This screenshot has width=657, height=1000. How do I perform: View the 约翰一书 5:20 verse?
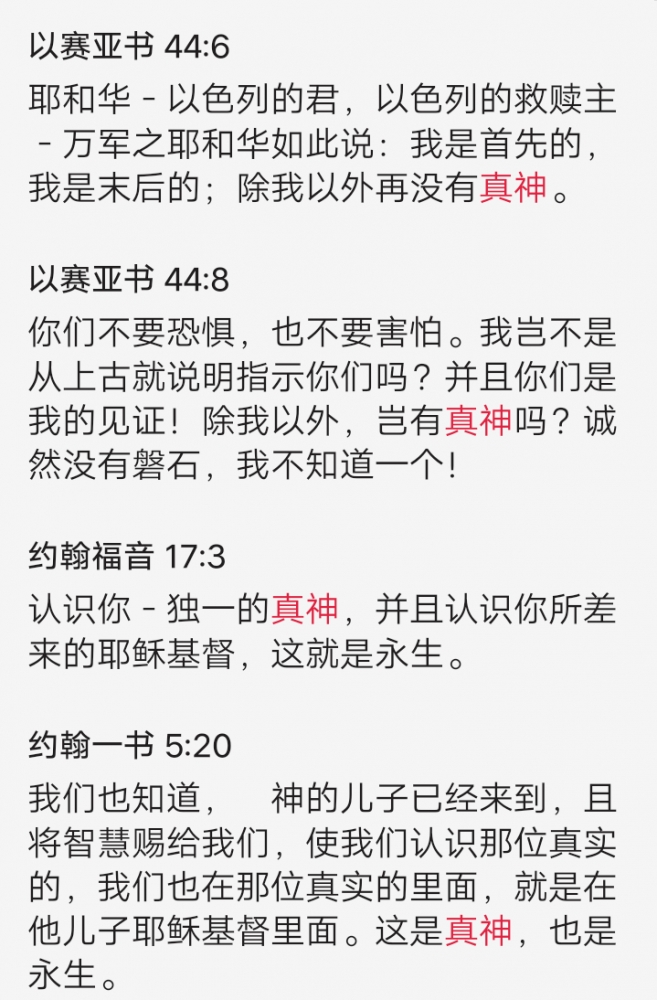click(x=130, y=745)
